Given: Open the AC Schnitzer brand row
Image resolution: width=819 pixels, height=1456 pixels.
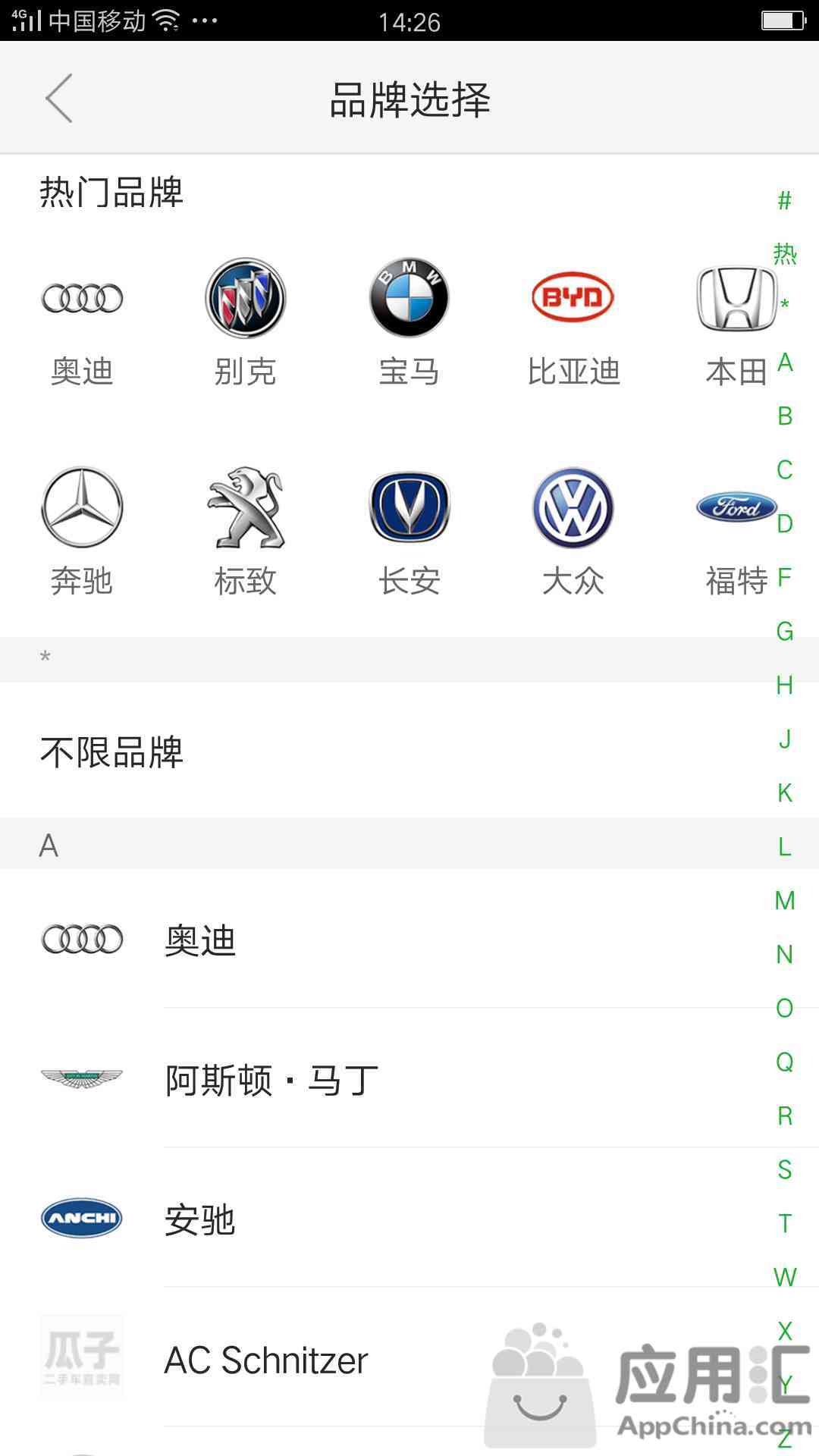Looking at the screenshot, I should 409,1357.
